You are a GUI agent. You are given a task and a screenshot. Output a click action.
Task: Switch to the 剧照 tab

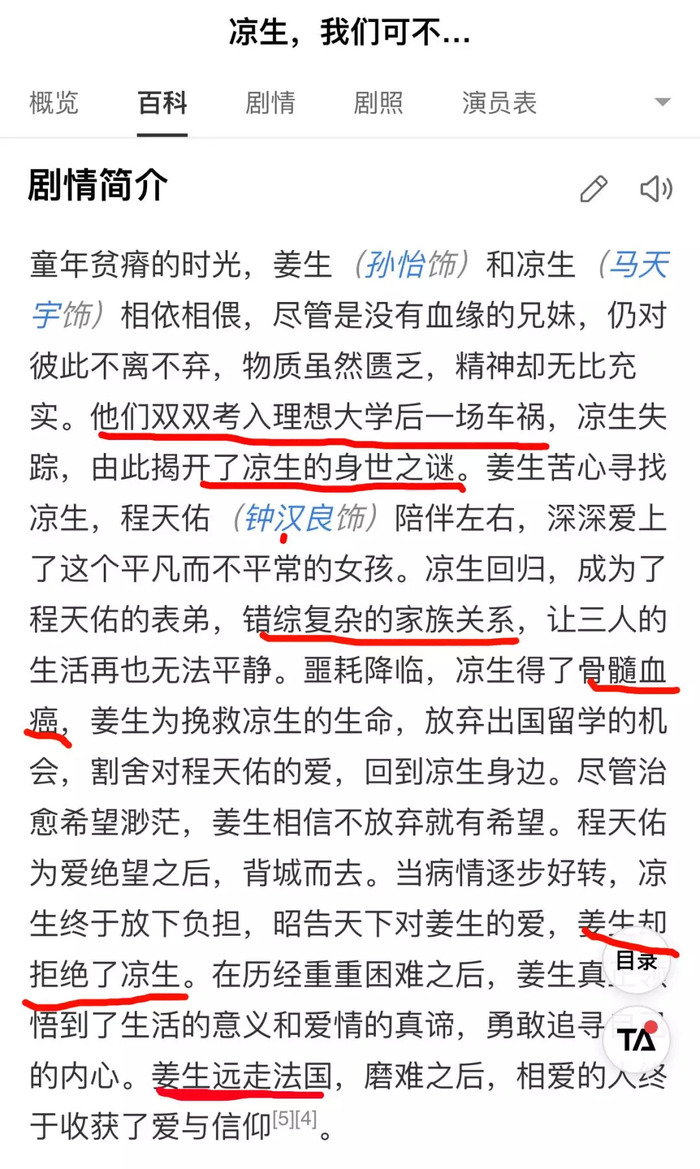click(x=378, y=102)
